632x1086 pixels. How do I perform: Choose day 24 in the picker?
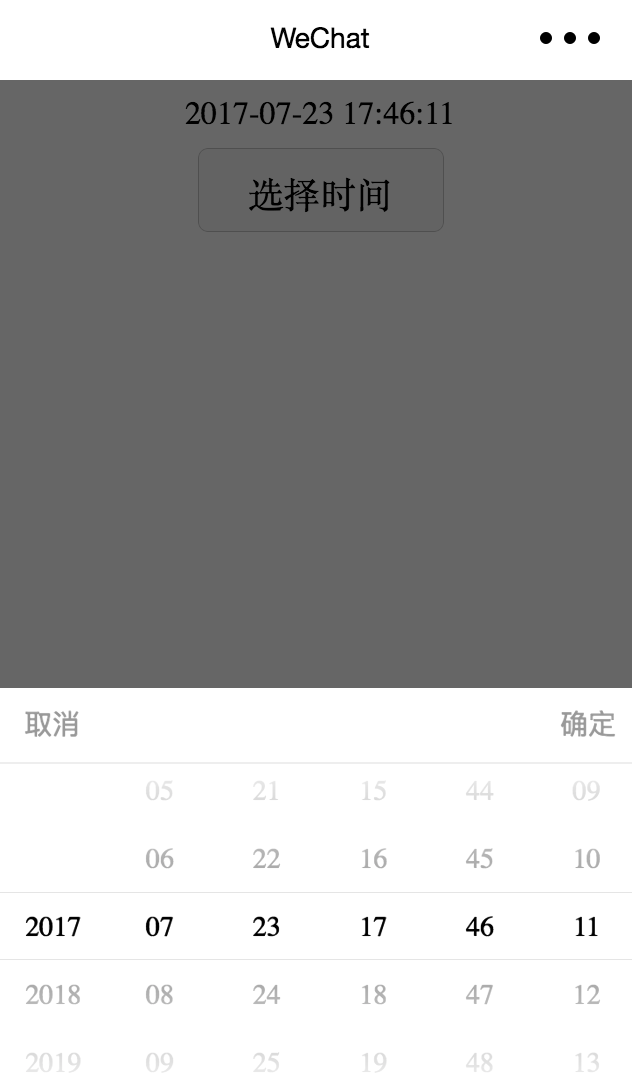[x=266, y=995]
